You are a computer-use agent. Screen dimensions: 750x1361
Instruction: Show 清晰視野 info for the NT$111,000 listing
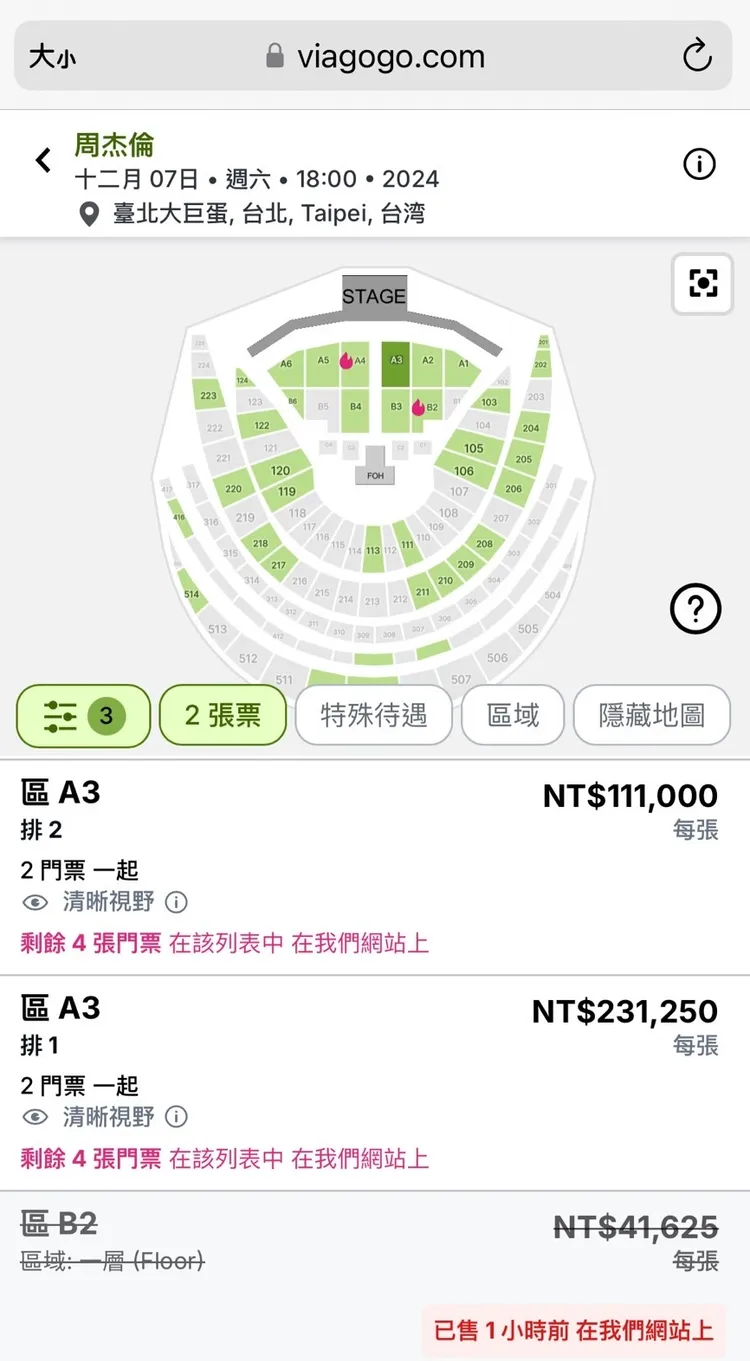176,902
